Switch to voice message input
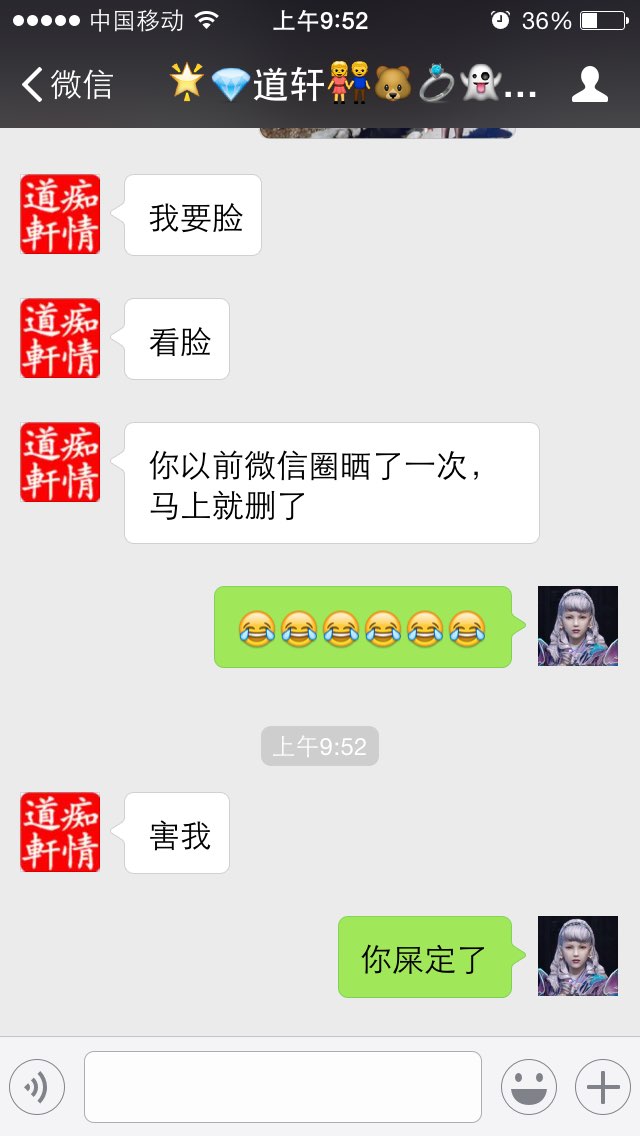 (x=37, y=1087)
